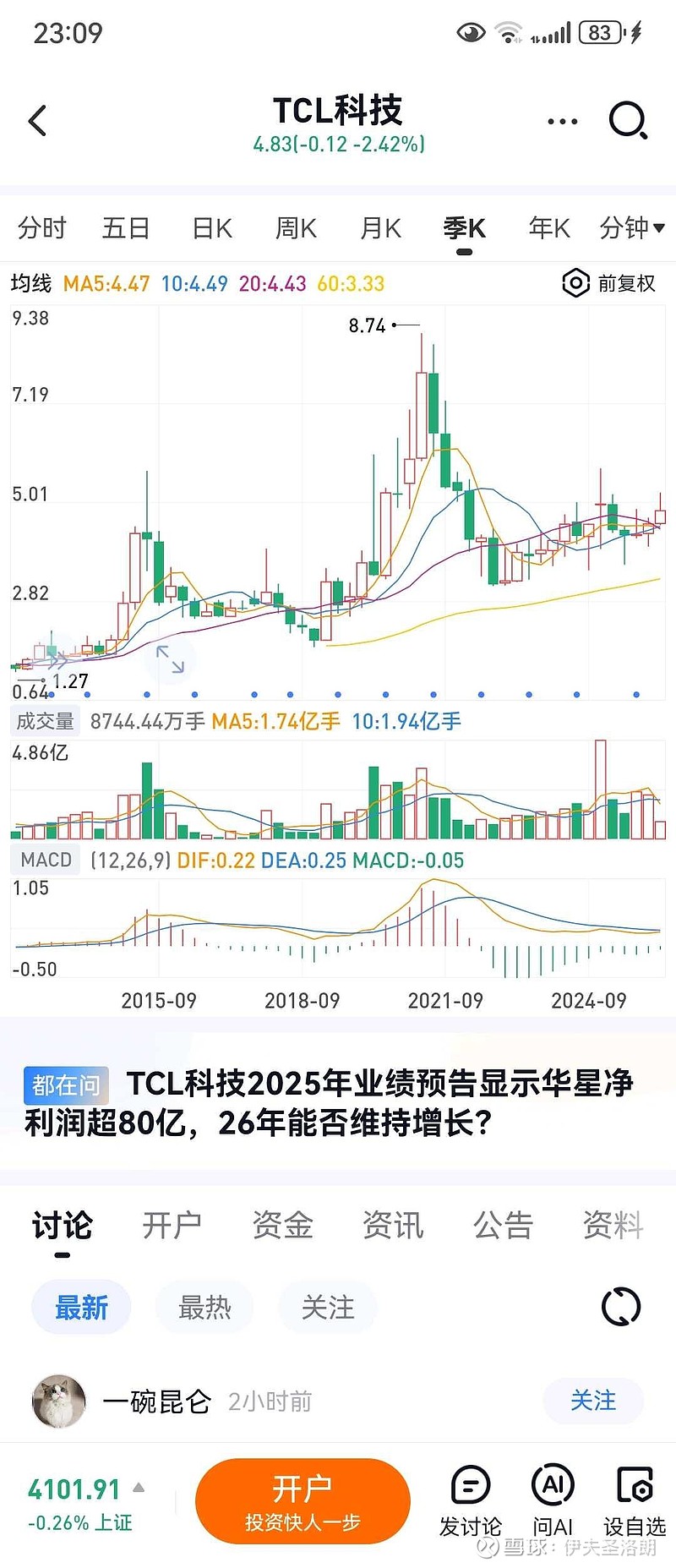Open the stock search

(x=626, y=120)
